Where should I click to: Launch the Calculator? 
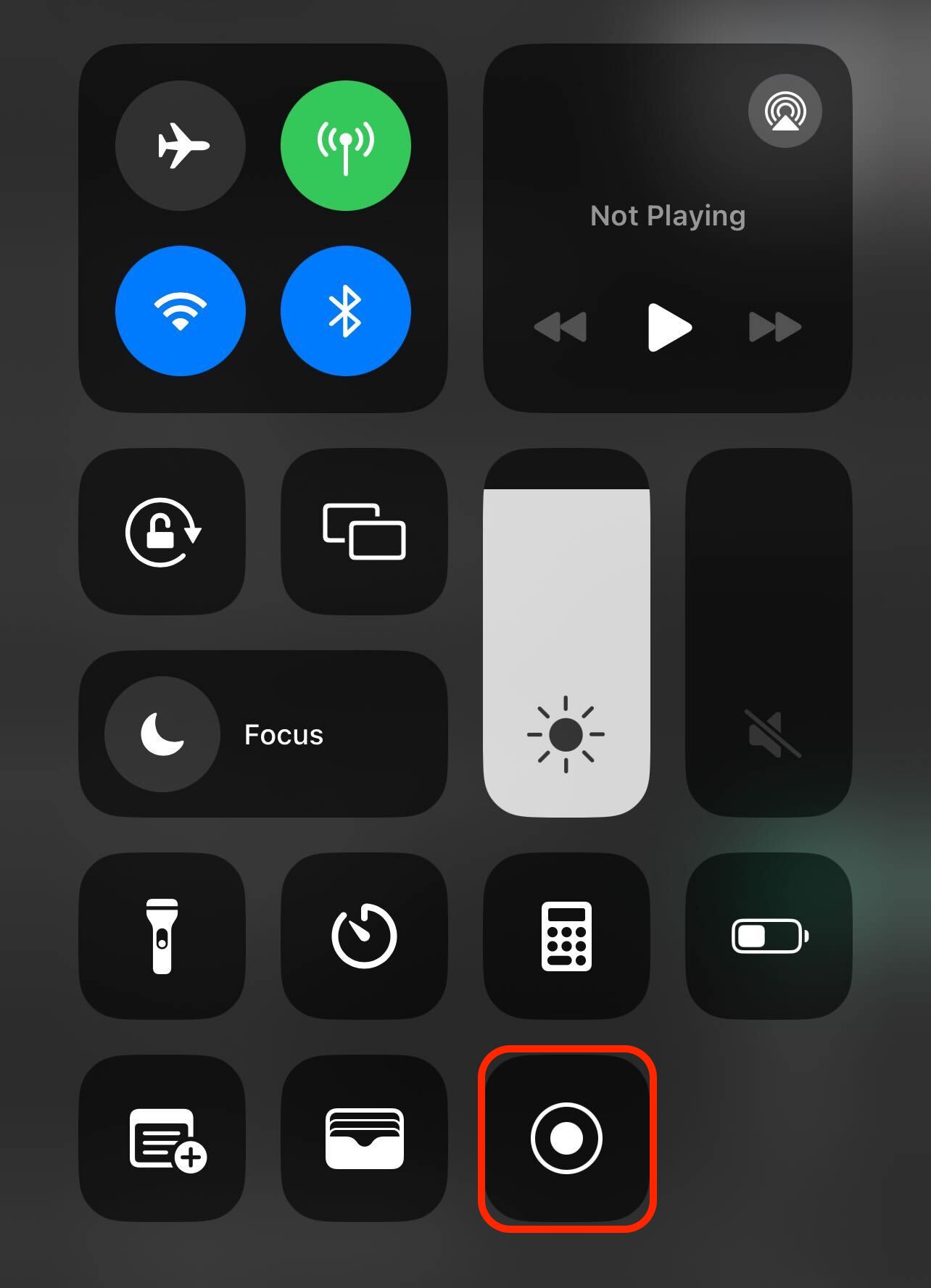pos(566,936)
